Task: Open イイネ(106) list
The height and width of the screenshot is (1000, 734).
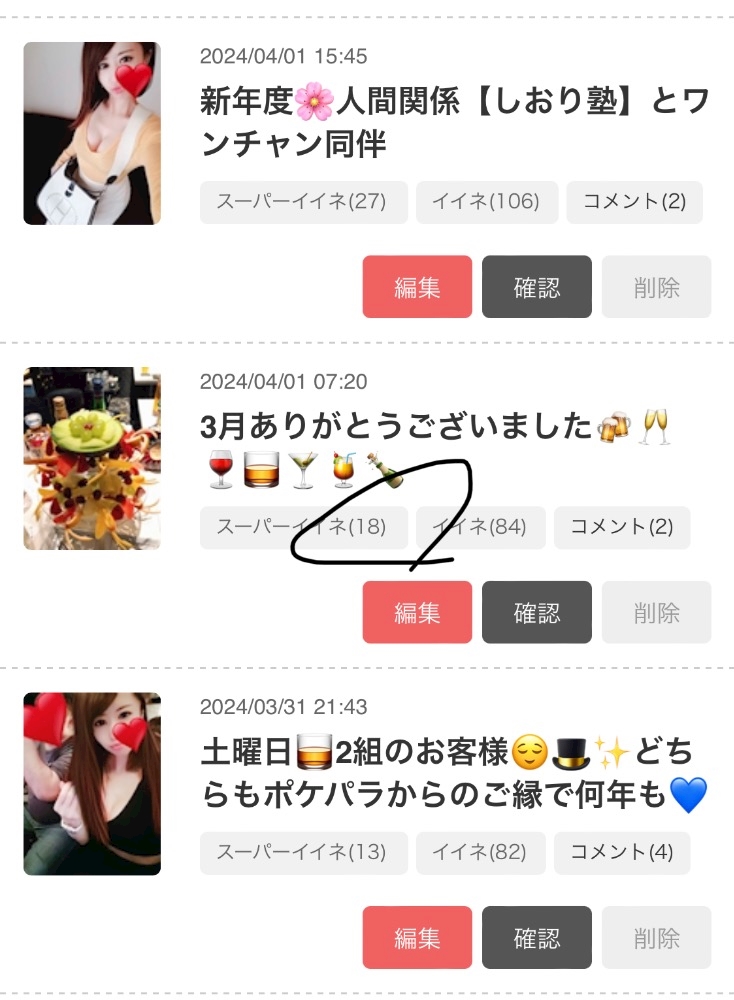Action: click(487, 202)
